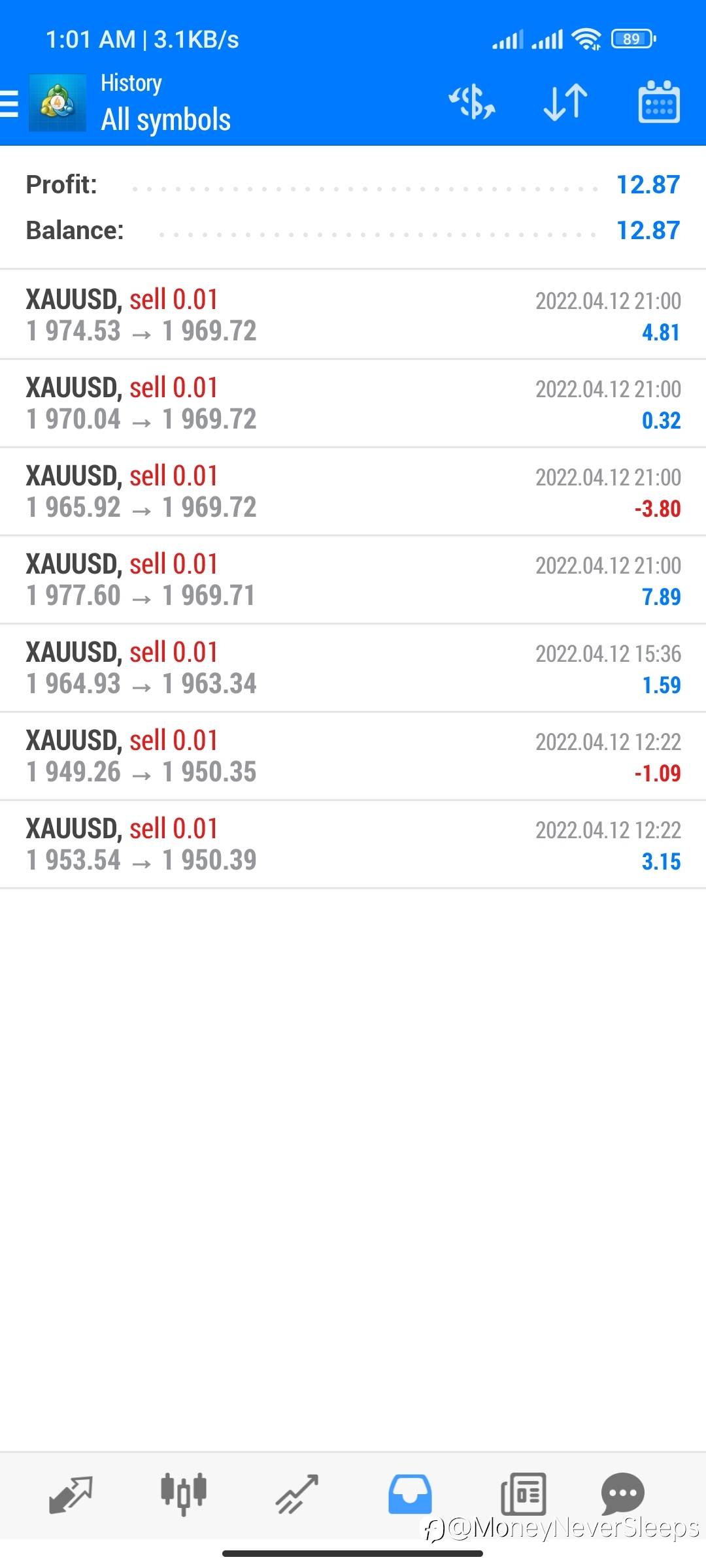
Task: Switch to the Quotes tab
Action: pyautogui.click(x=71, y=1494)
